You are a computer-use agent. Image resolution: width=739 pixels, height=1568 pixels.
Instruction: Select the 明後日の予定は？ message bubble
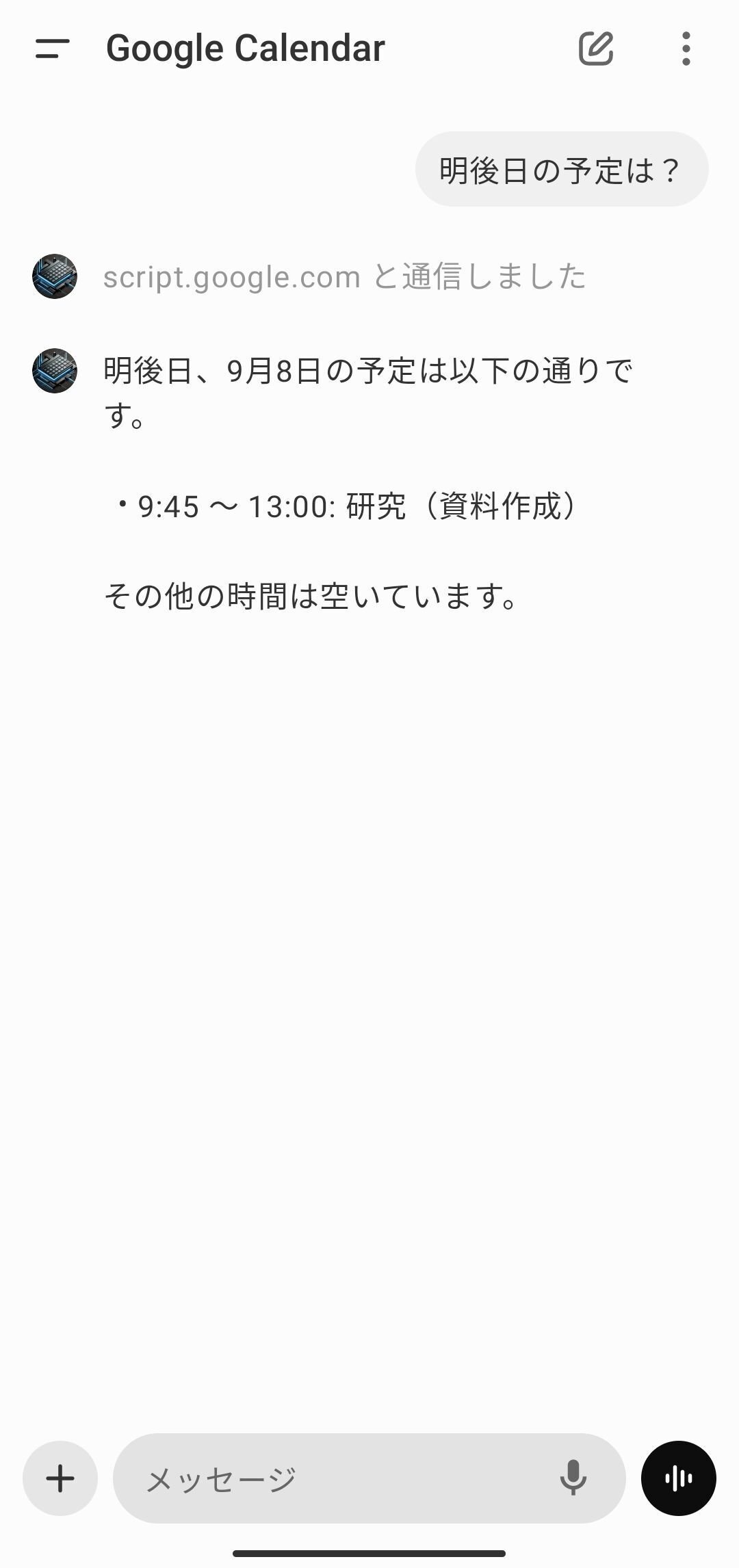tap(561, 169)
